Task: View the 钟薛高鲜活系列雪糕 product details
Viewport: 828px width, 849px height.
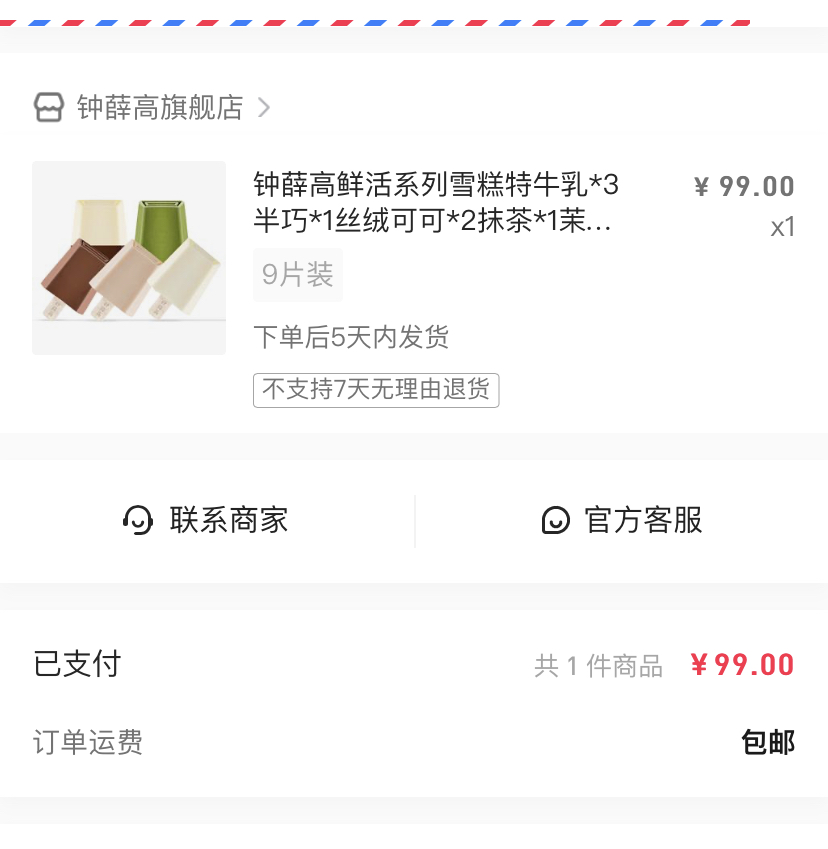Action: tap(435, 202)
